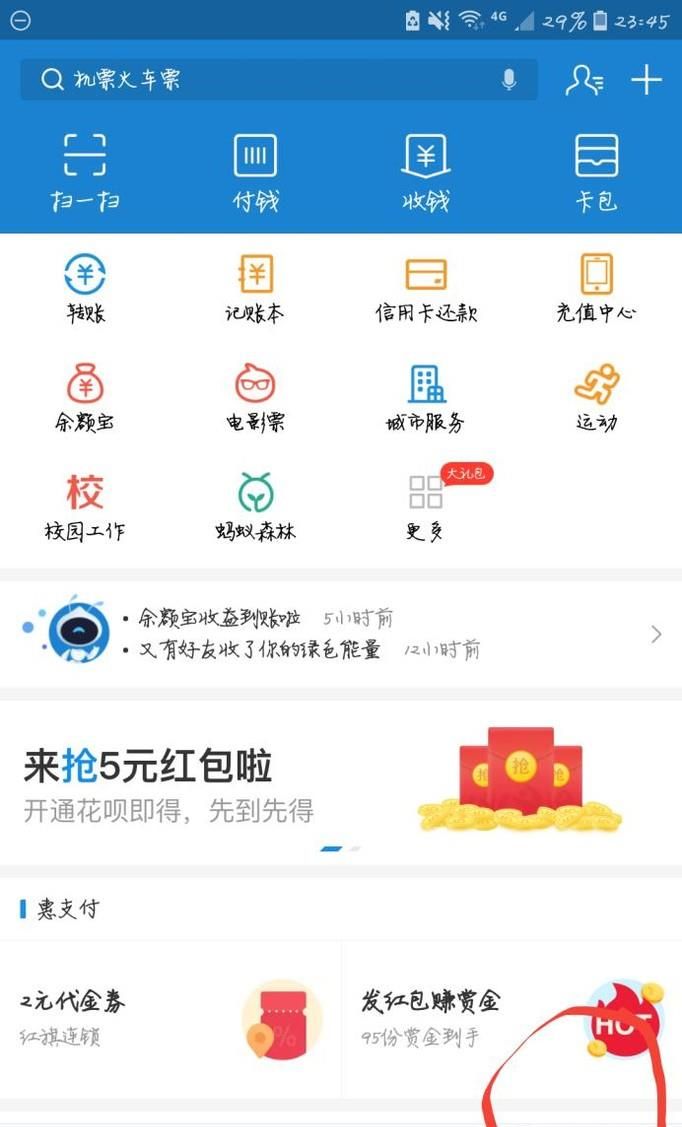
Task: Open 记账本
Action: click(255, 288)
